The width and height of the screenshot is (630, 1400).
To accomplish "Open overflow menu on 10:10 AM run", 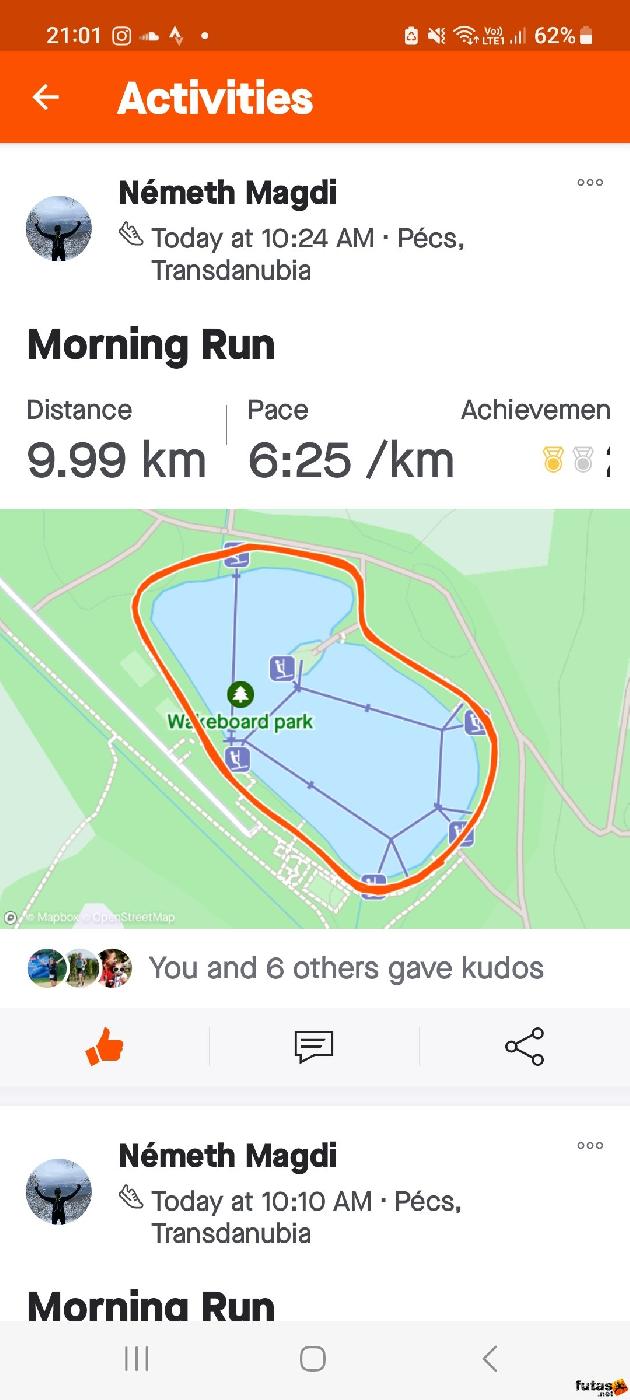I will click(590, 1146).
